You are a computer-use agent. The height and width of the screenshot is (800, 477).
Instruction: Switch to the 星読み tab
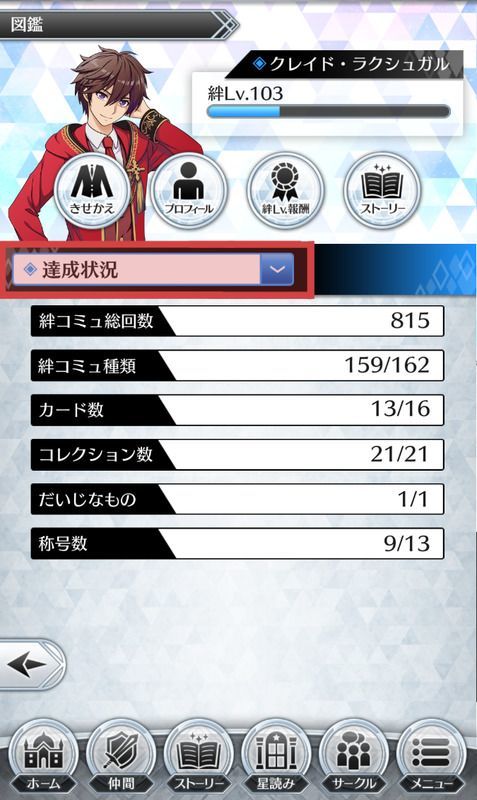(277, 756)
